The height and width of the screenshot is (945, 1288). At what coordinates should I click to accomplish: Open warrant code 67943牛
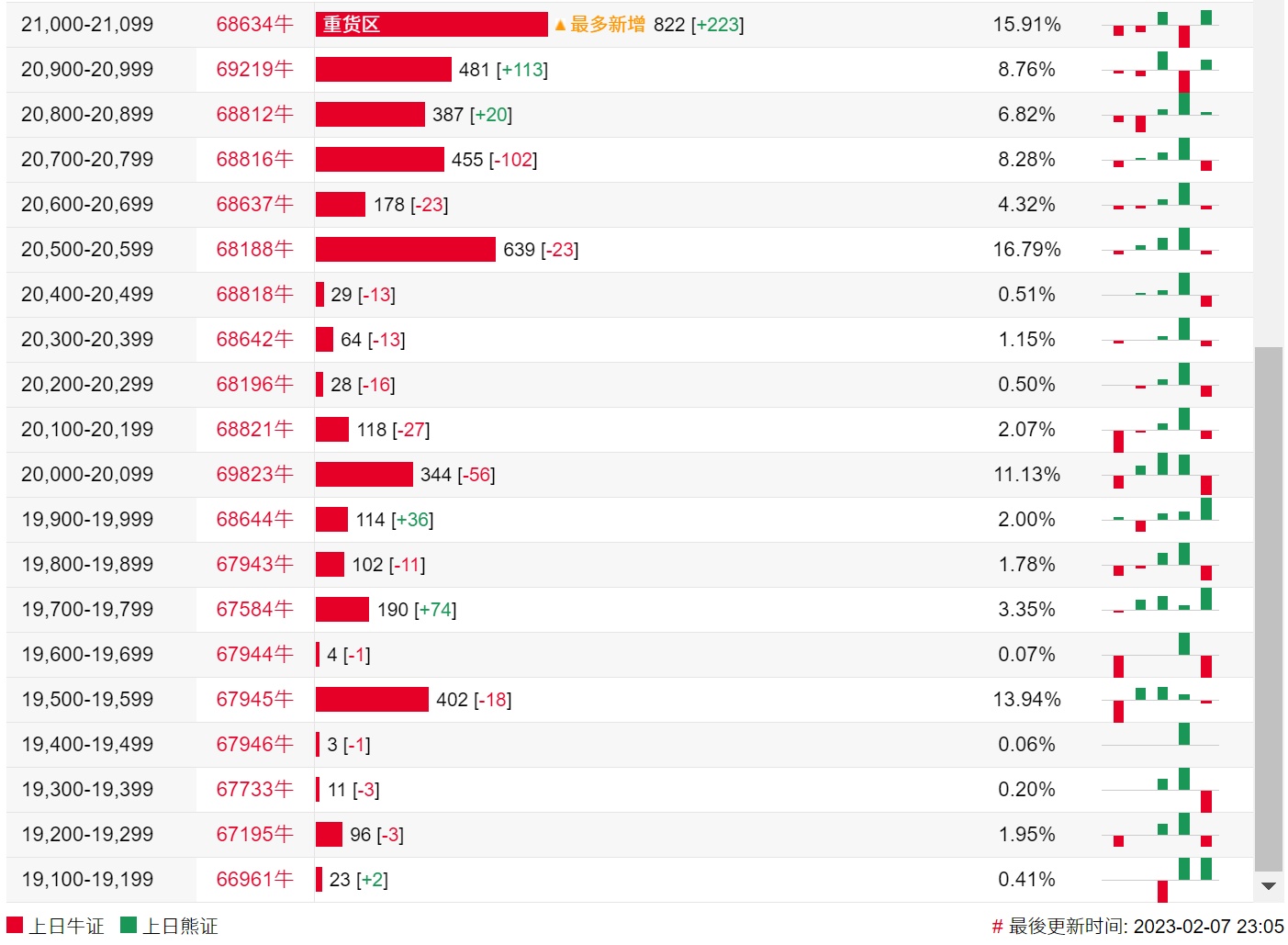(x=254, y=565)
